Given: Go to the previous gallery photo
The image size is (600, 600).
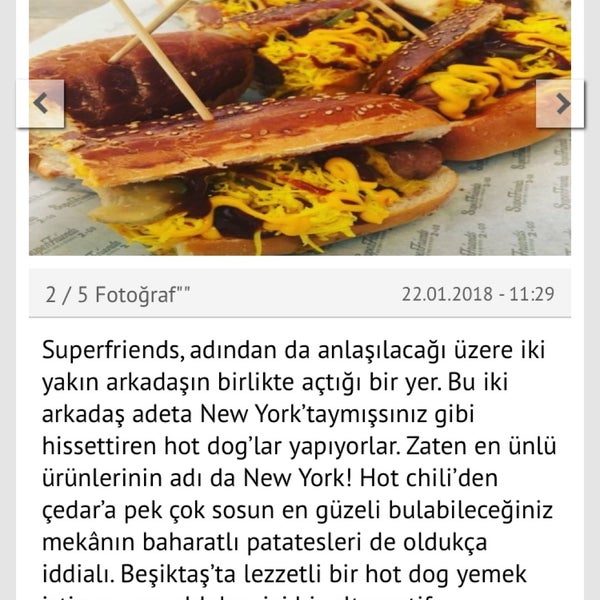Looking at the screenshot, I should coord(40,103).
